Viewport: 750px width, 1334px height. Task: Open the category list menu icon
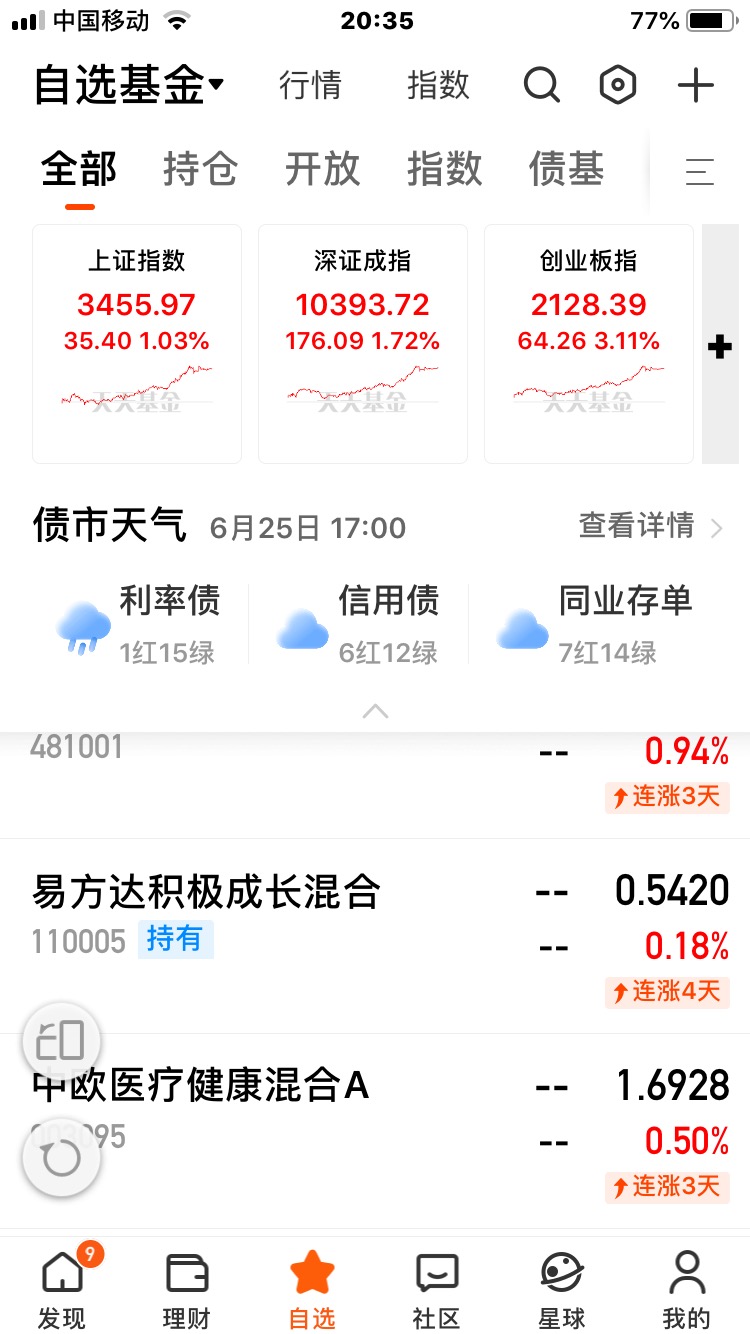click(700, 172)
